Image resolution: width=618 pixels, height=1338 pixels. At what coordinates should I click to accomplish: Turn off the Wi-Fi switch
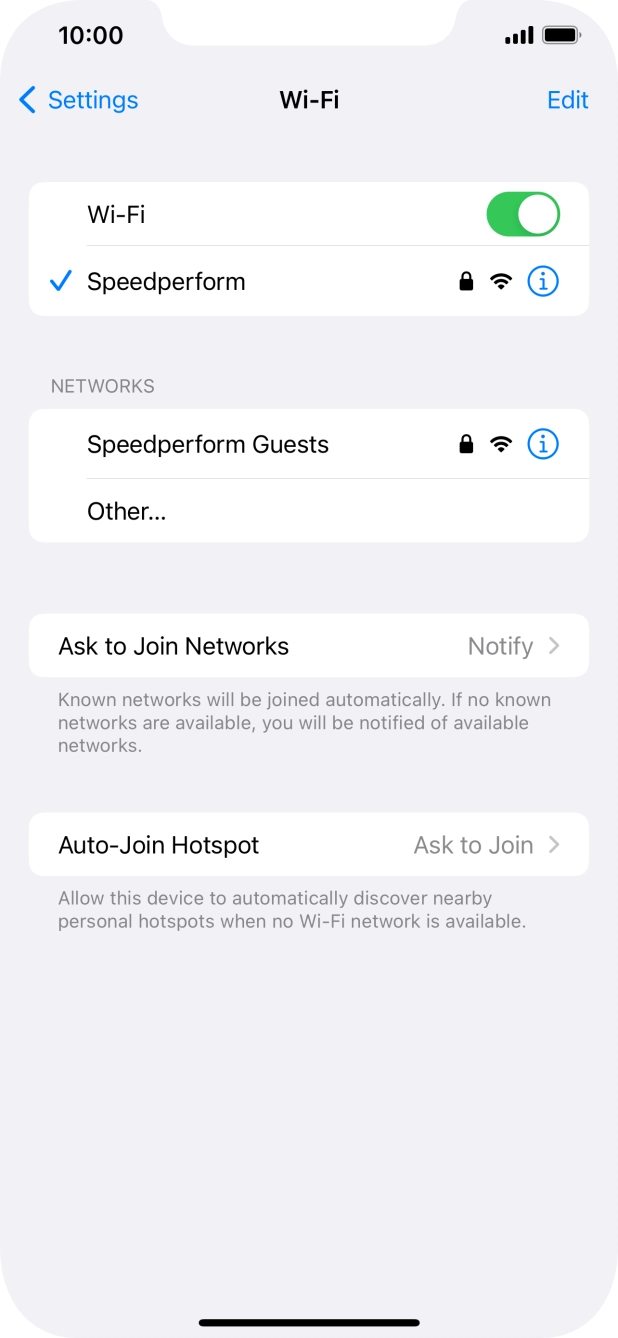pos(522,215)
